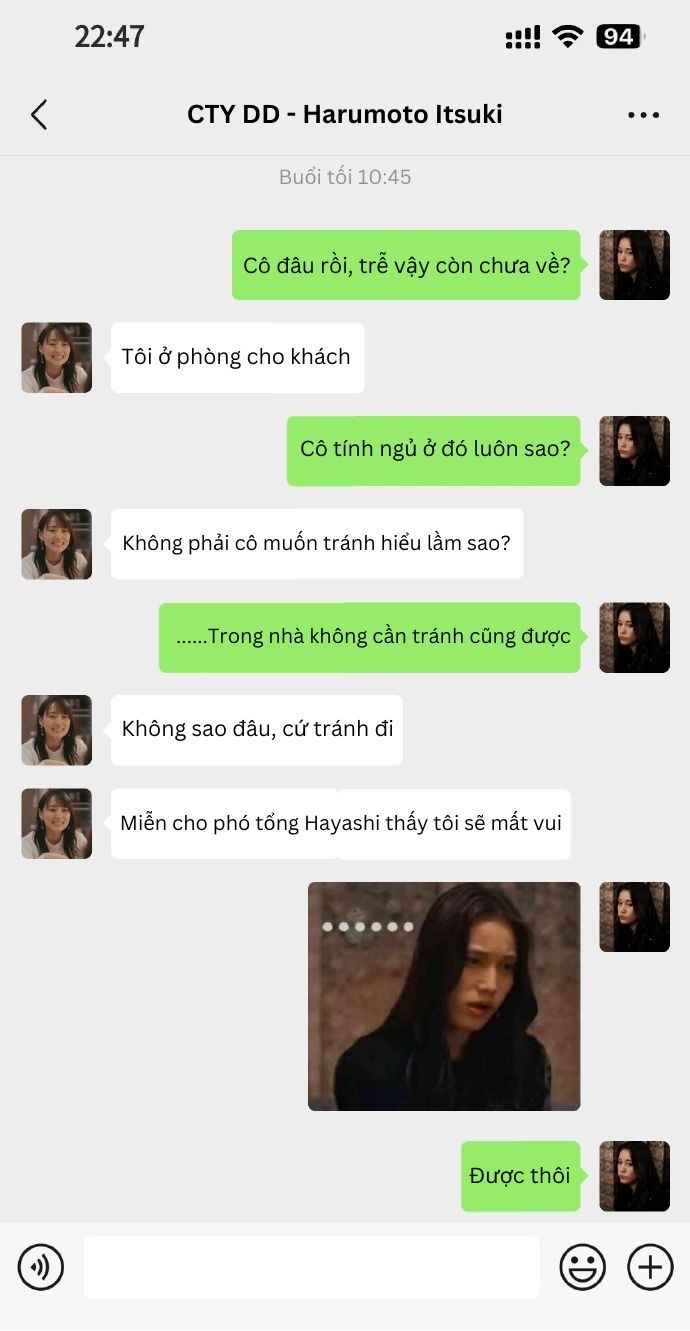Open the plus attachment menu
Image resolution: width=690 pixels, height=1331 pixels.
(x=650, y=1267)
